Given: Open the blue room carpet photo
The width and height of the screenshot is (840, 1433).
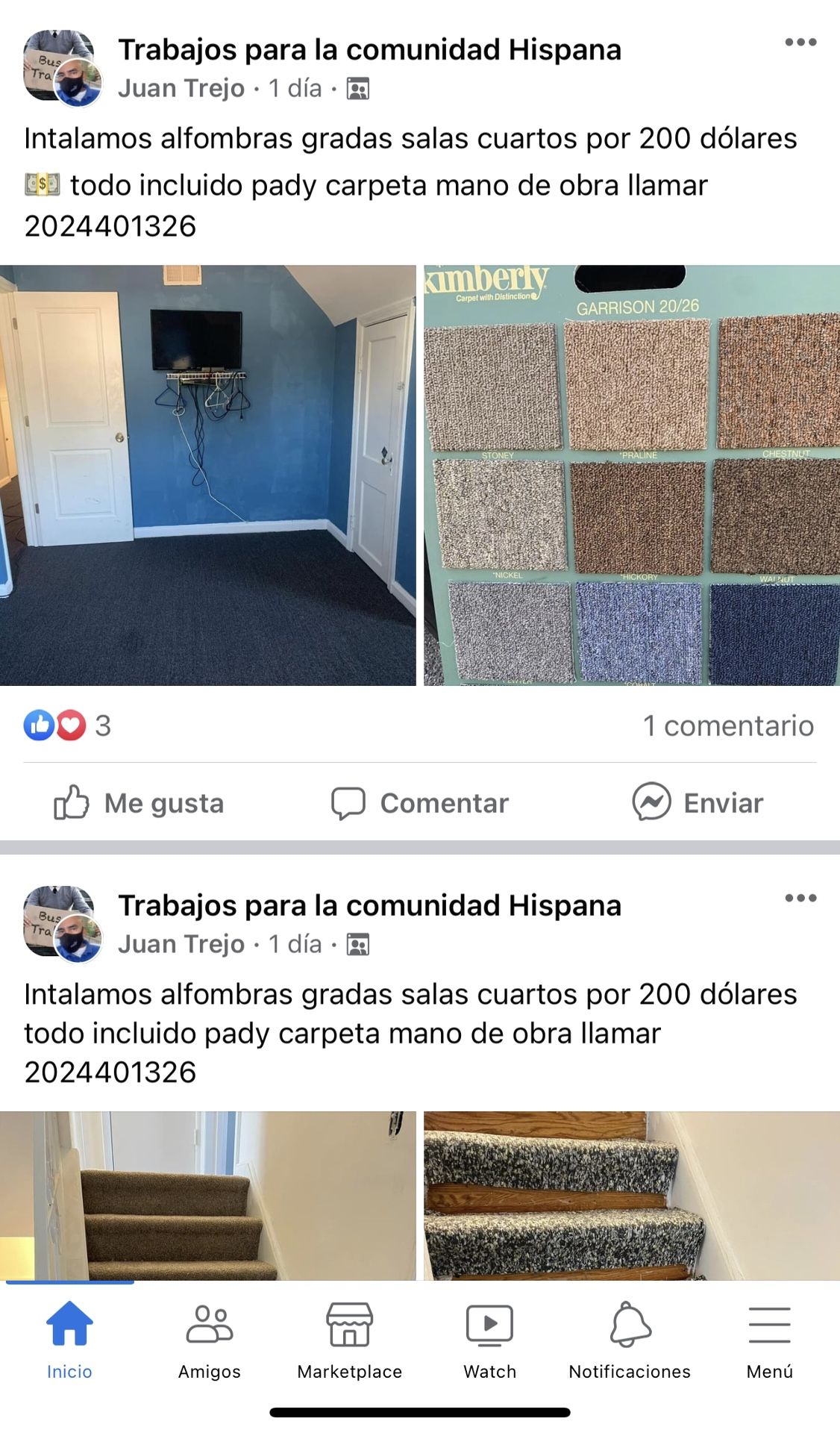Looking at the screenshot, I should (208, 475).
